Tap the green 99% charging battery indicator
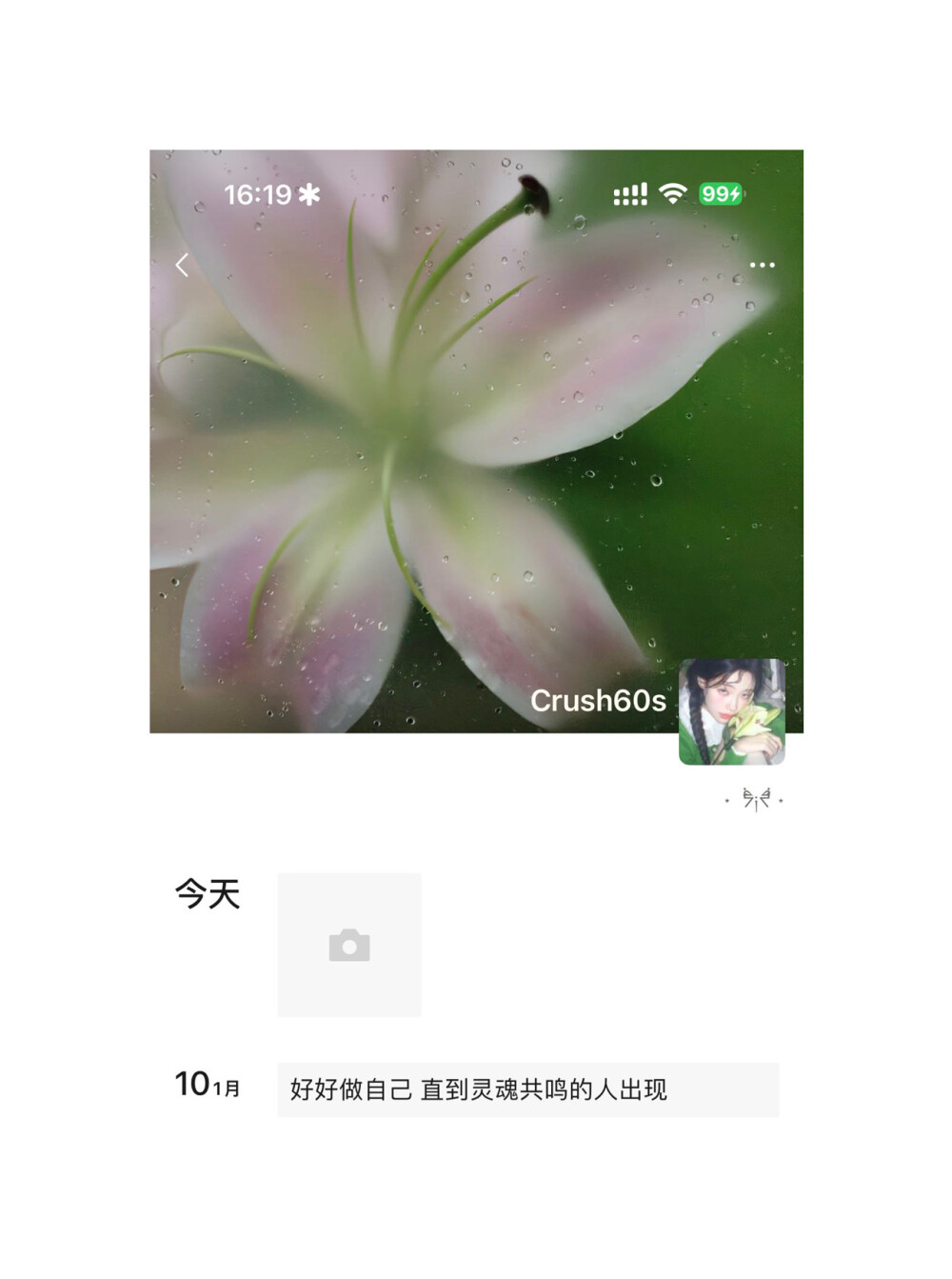952x1279 pixels. pyautogui.click(x=721, y=193)
